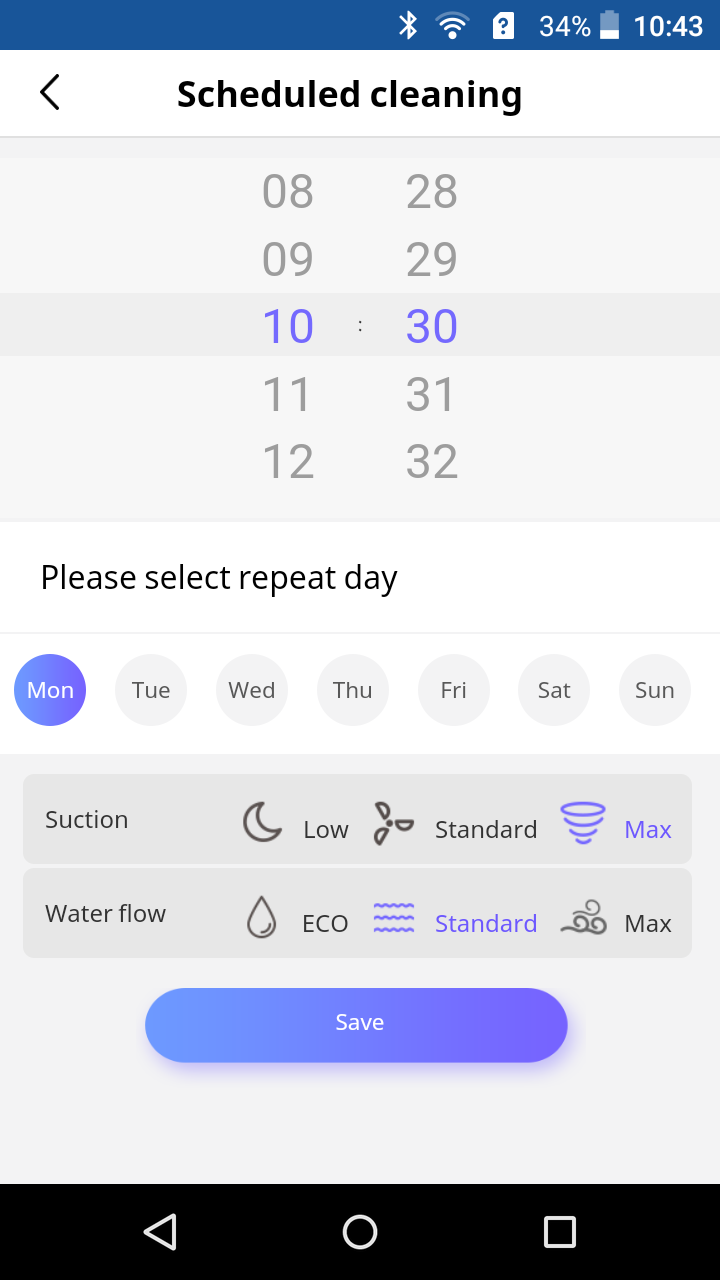Image resolution: width=720 pixels, height=1280 pixels.
Task: Save the cleaning schedule
Action: point(356,1024)
